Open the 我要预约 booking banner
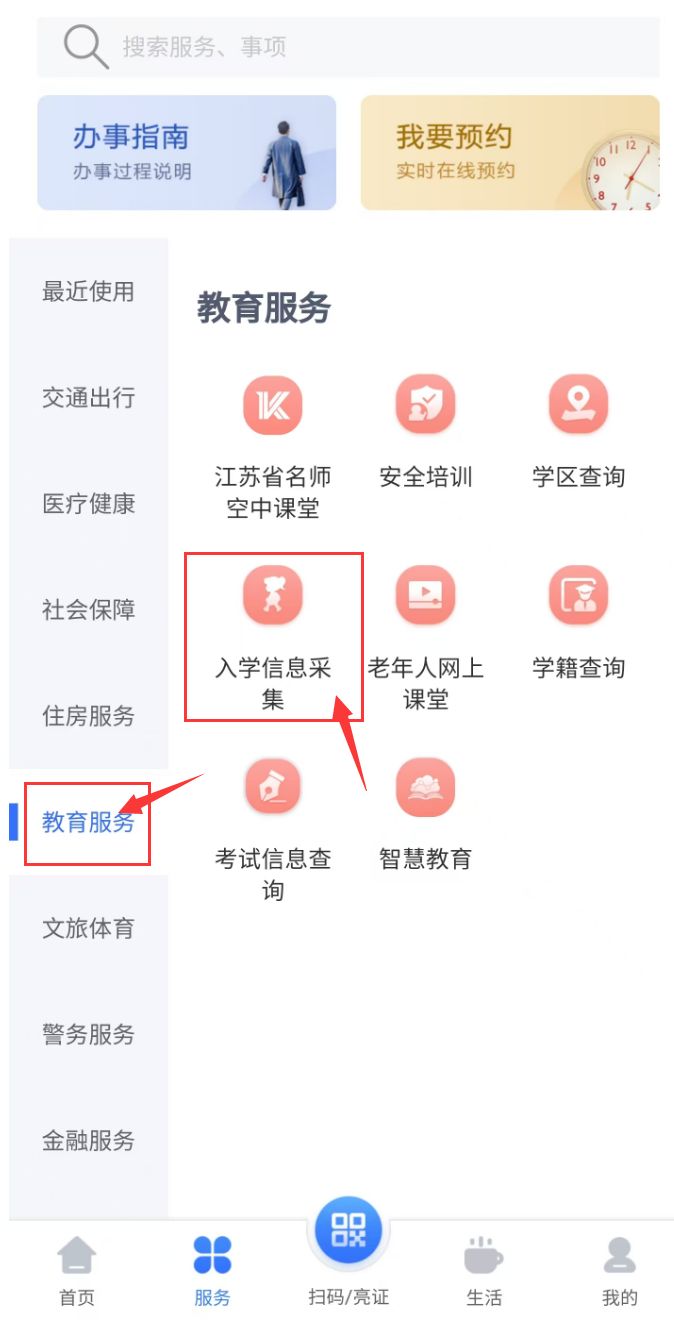Screen dimensions: 674x1323 point(510,152)
